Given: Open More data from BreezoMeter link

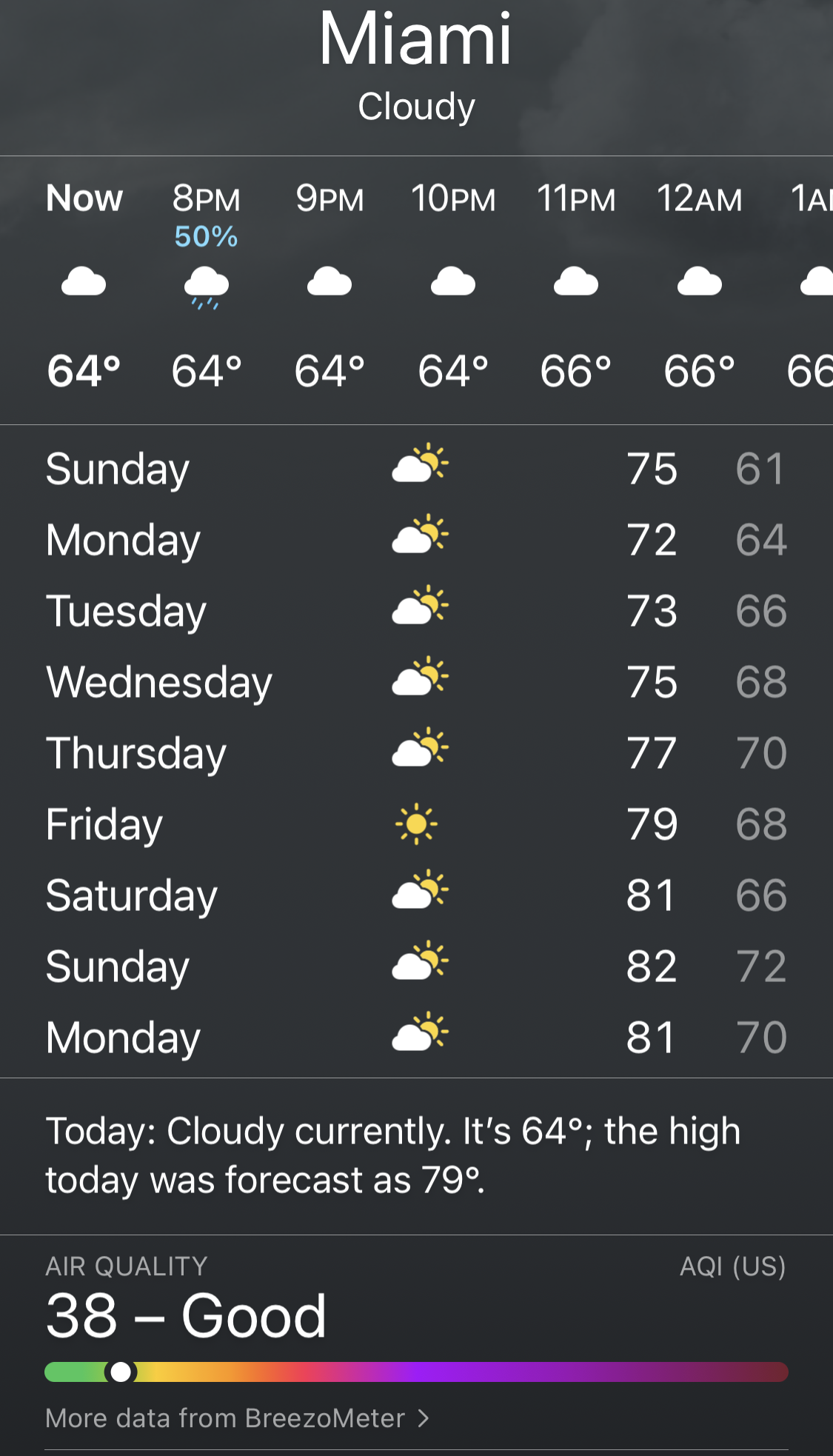Looking at the screenshot, I should pyautogui.click(x=237, y=1418).
